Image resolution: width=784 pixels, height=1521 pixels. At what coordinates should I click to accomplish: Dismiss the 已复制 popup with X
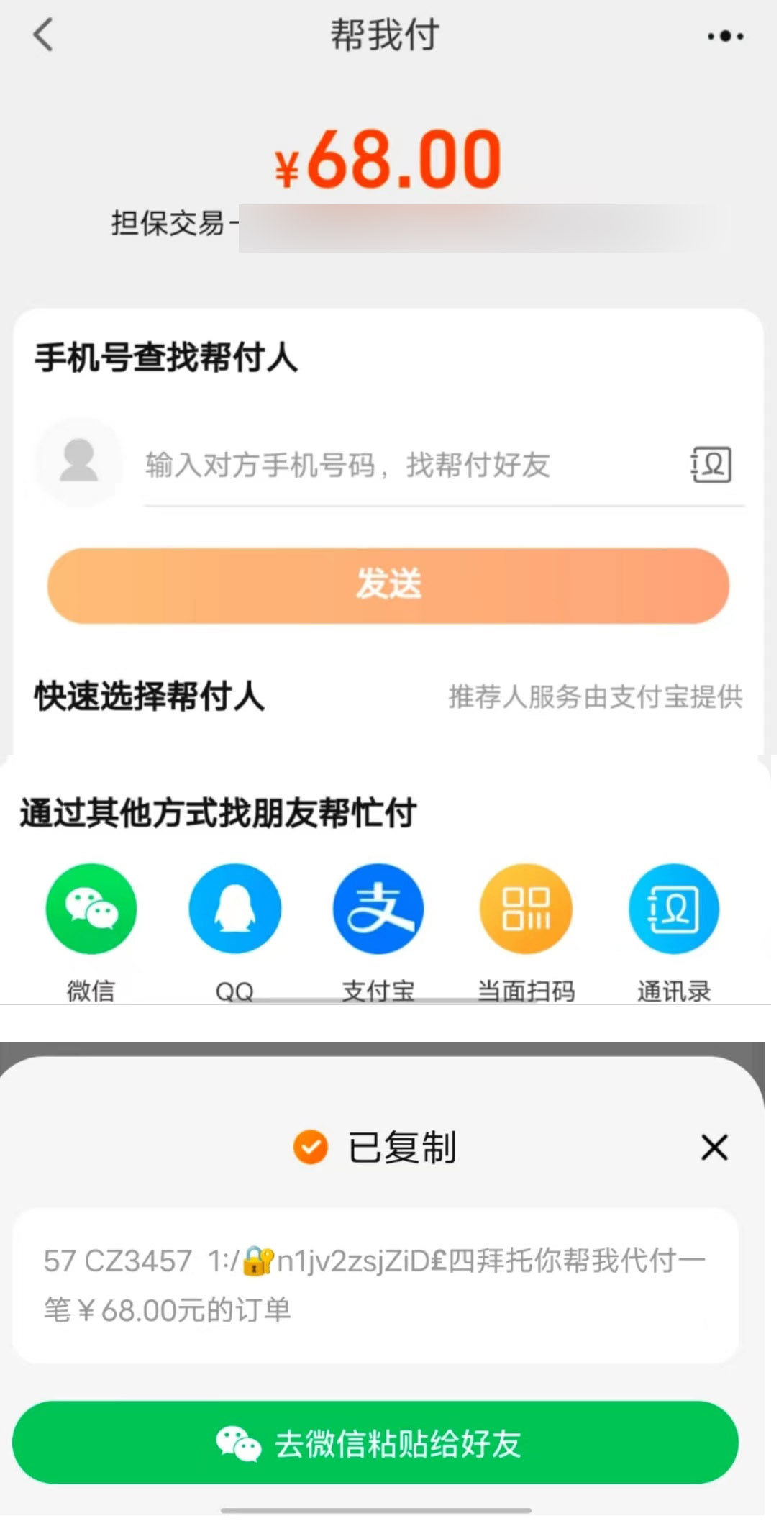714,1148
